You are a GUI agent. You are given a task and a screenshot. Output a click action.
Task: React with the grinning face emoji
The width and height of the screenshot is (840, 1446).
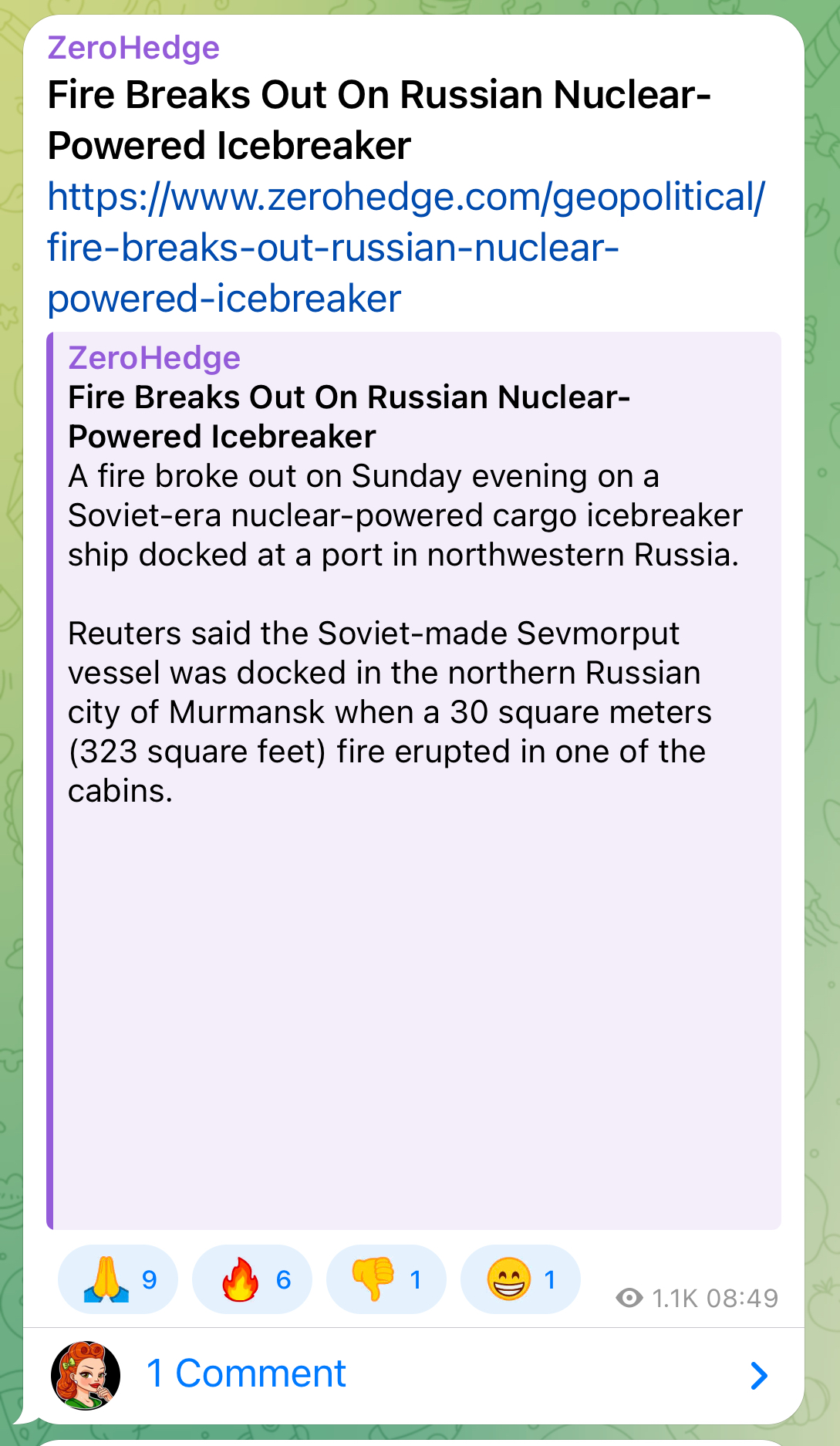pyautogui.click(x=521, y=1279)
